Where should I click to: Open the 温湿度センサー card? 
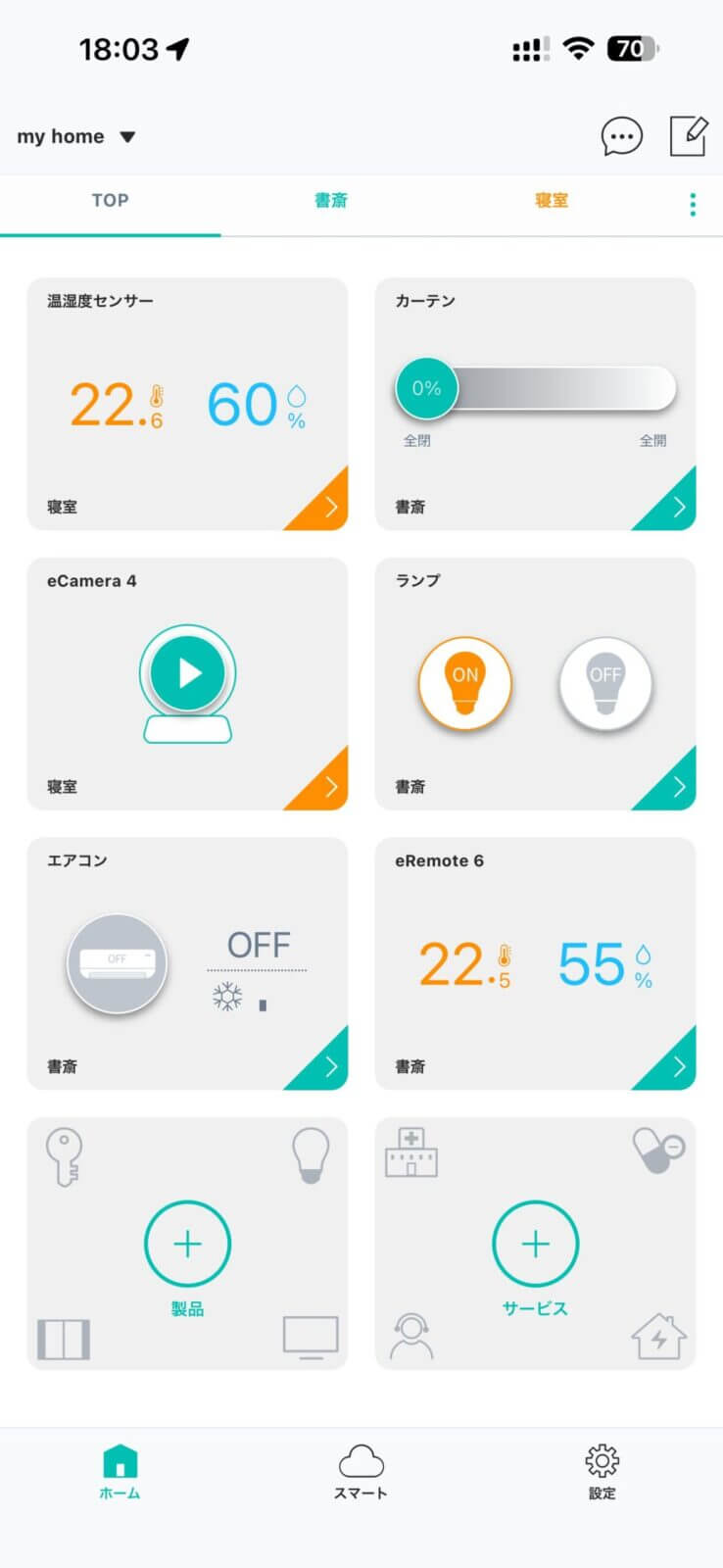coord(187,404)
